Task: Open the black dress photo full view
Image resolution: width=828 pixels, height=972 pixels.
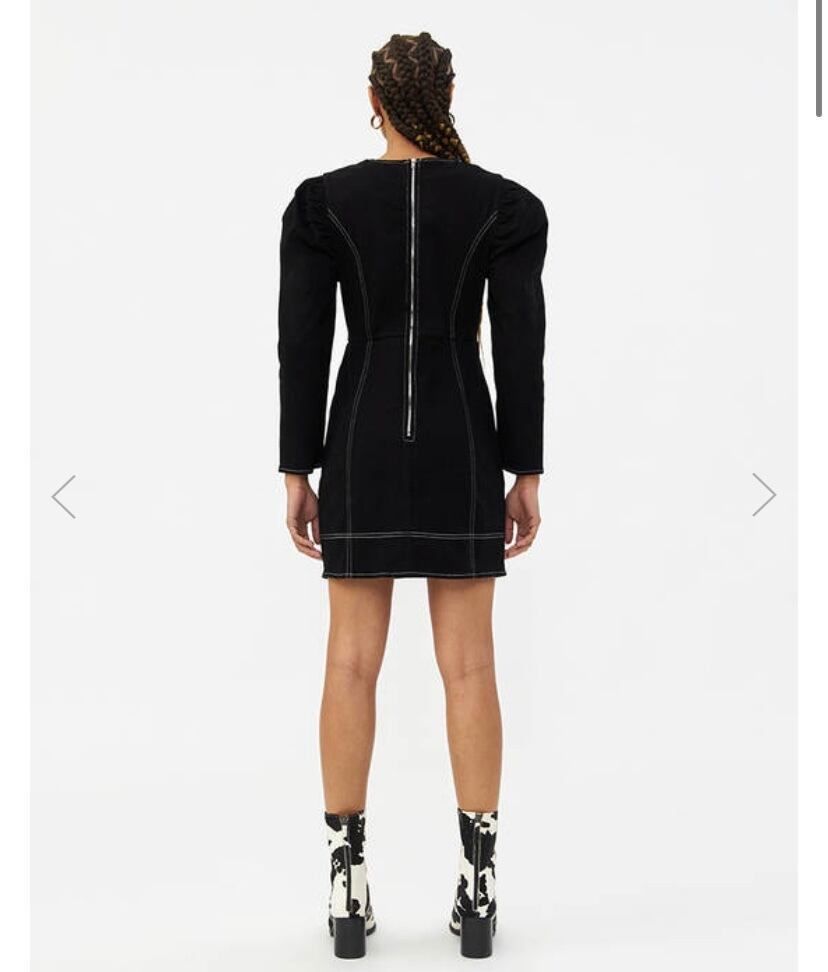Action: coord(413,400)
